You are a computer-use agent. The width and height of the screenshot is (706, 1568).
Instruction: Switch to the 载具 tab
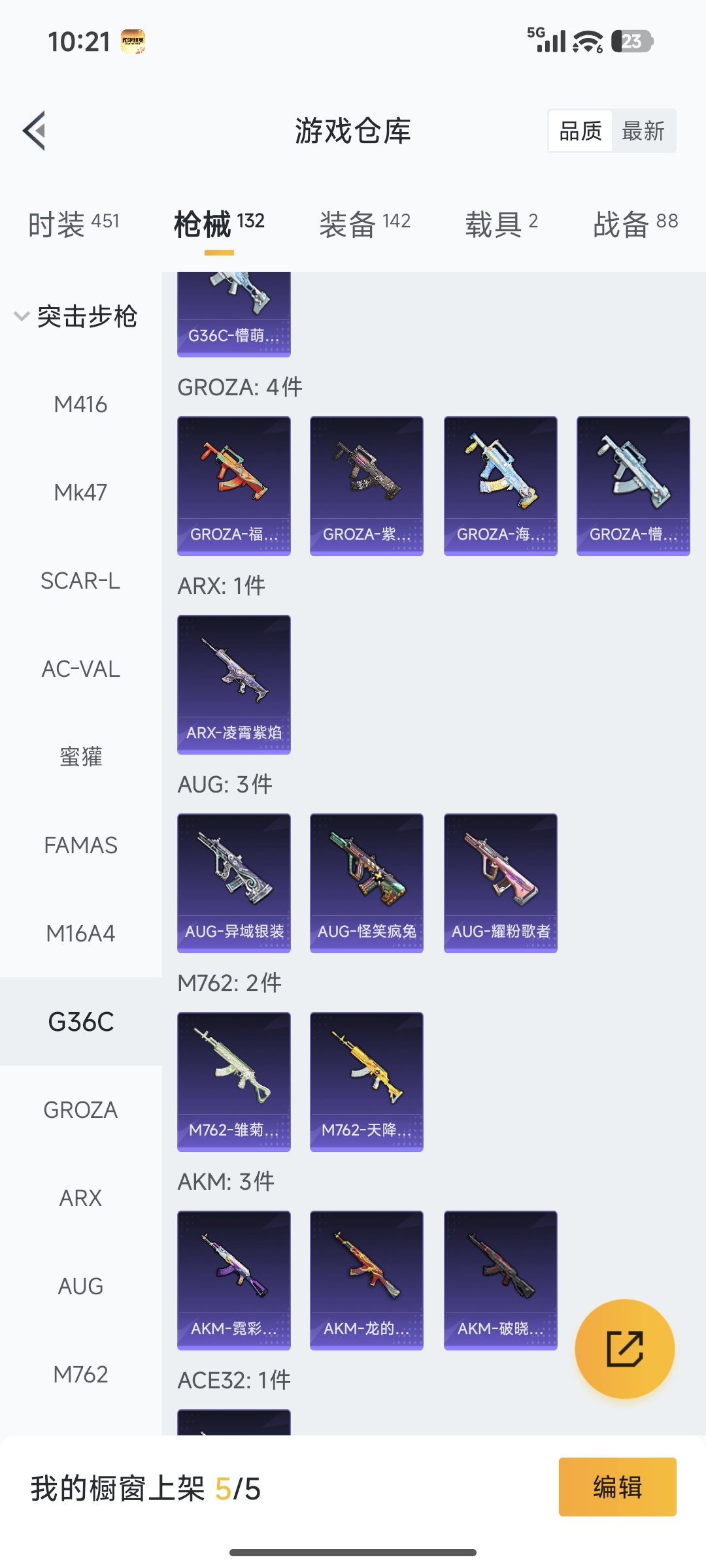tap(501, 224)
